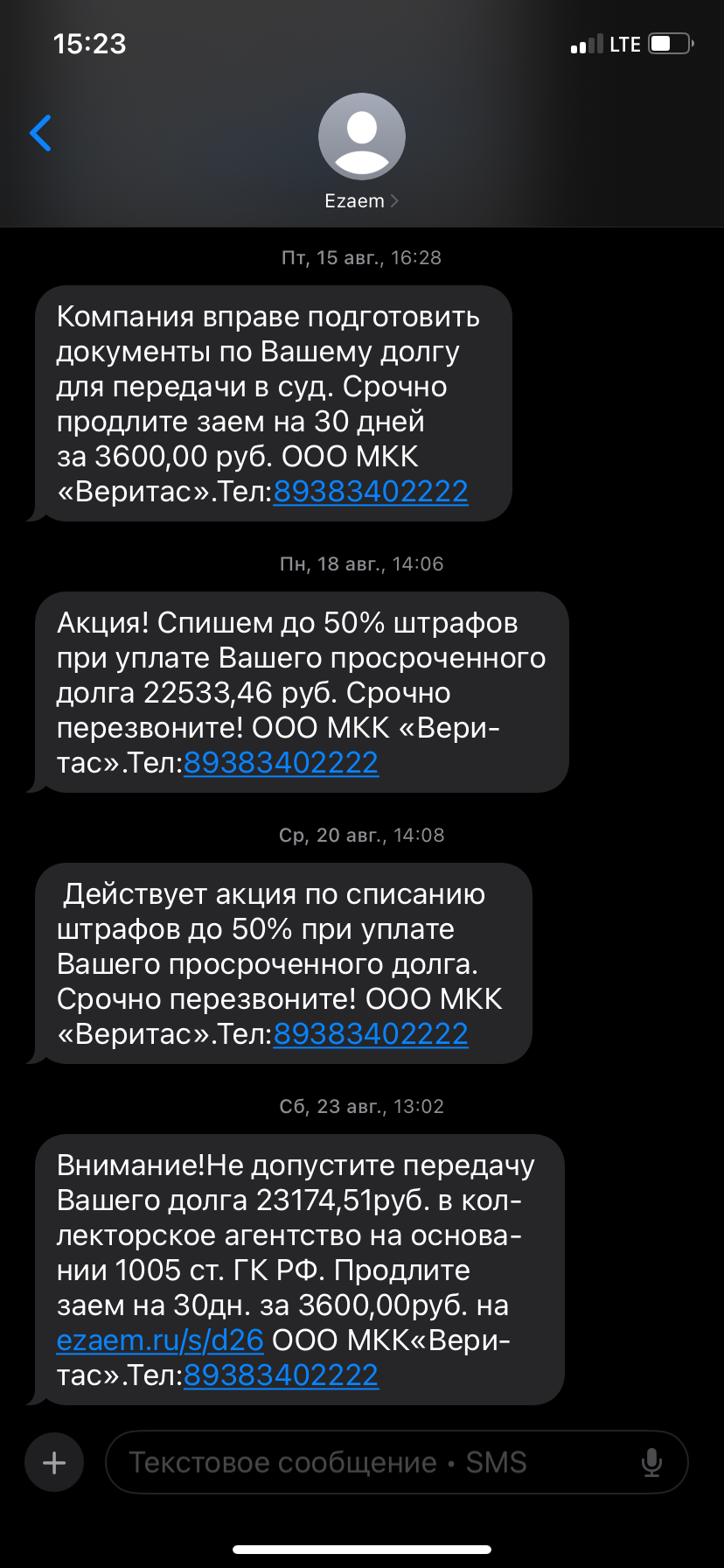Tap the phone link in the 18 авг. message
724x1568 pixels.
280,762
